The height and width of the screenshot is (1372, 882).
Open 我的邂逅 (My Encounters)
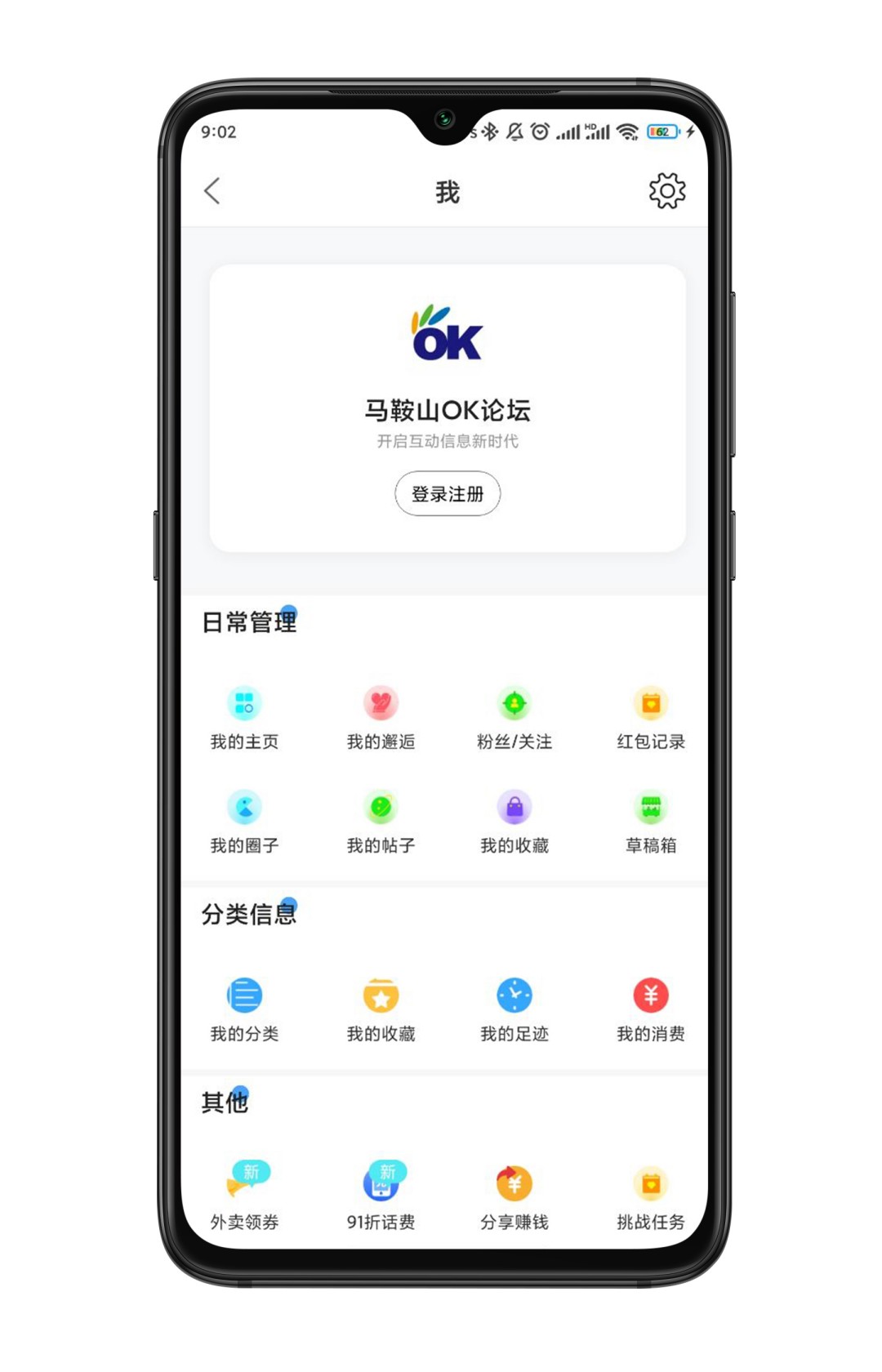(380, 719)
